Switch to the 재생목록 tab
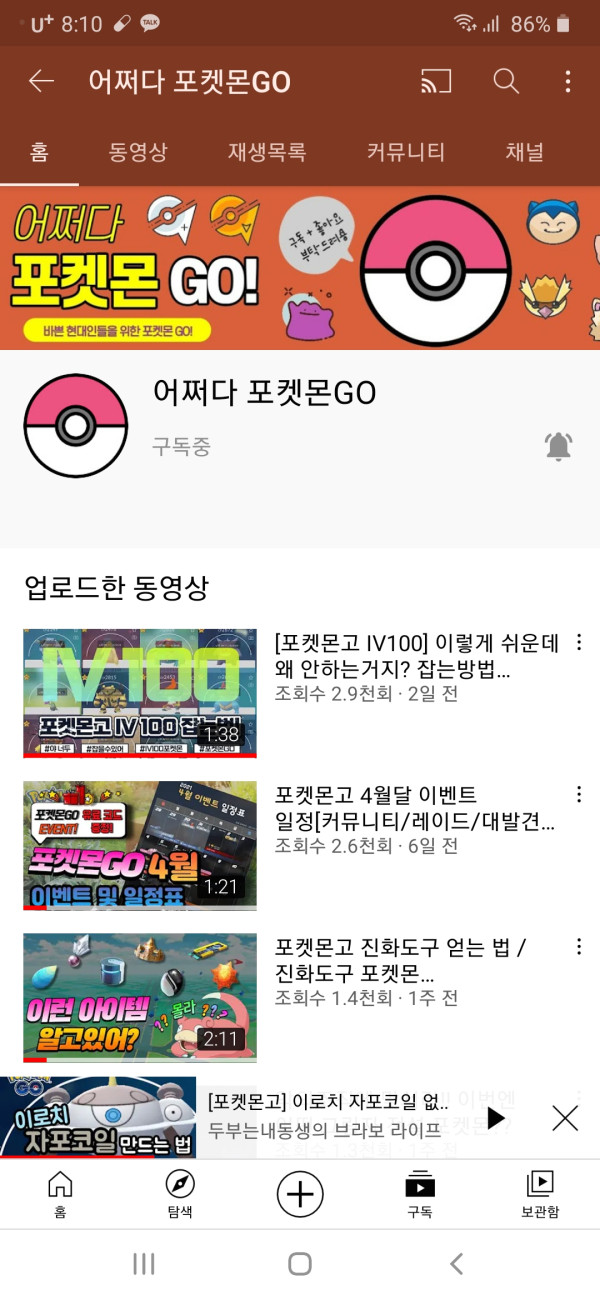The image size is (600, 1300). pos(266,152)
